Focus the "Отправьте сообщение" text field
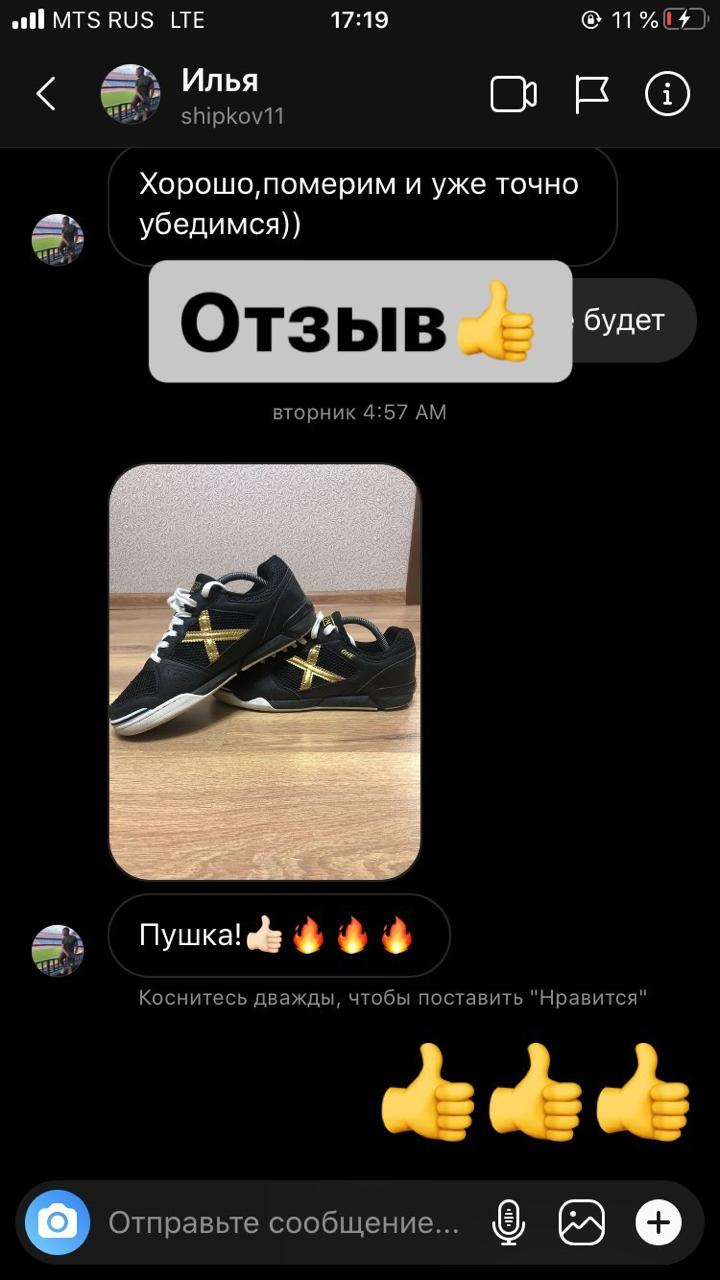This screenshot has height=1280, width=720. coord(283,1222)
